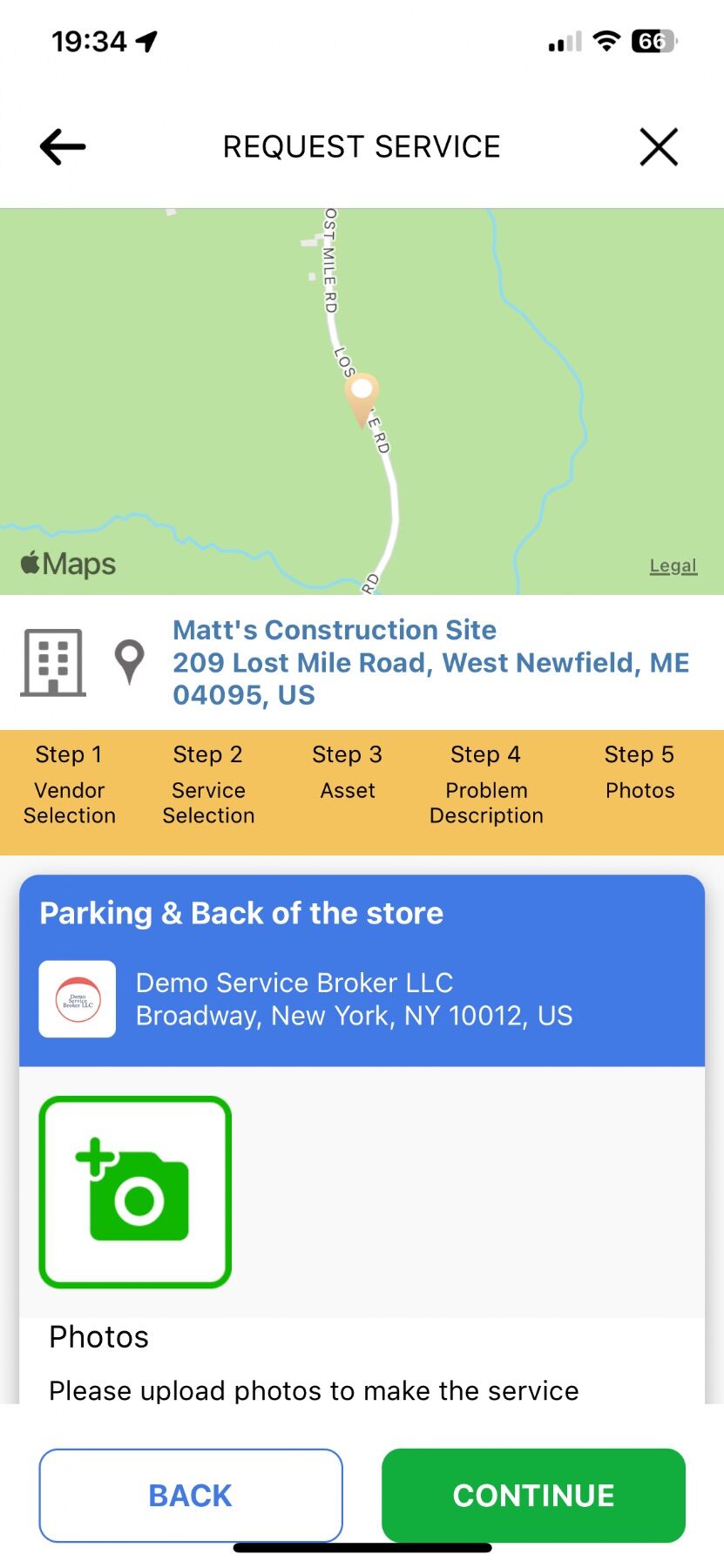This screenshot has width=724, height=1568.
Task: Jump to Step 4 Problem Description
Action: (x=486, y=784)
